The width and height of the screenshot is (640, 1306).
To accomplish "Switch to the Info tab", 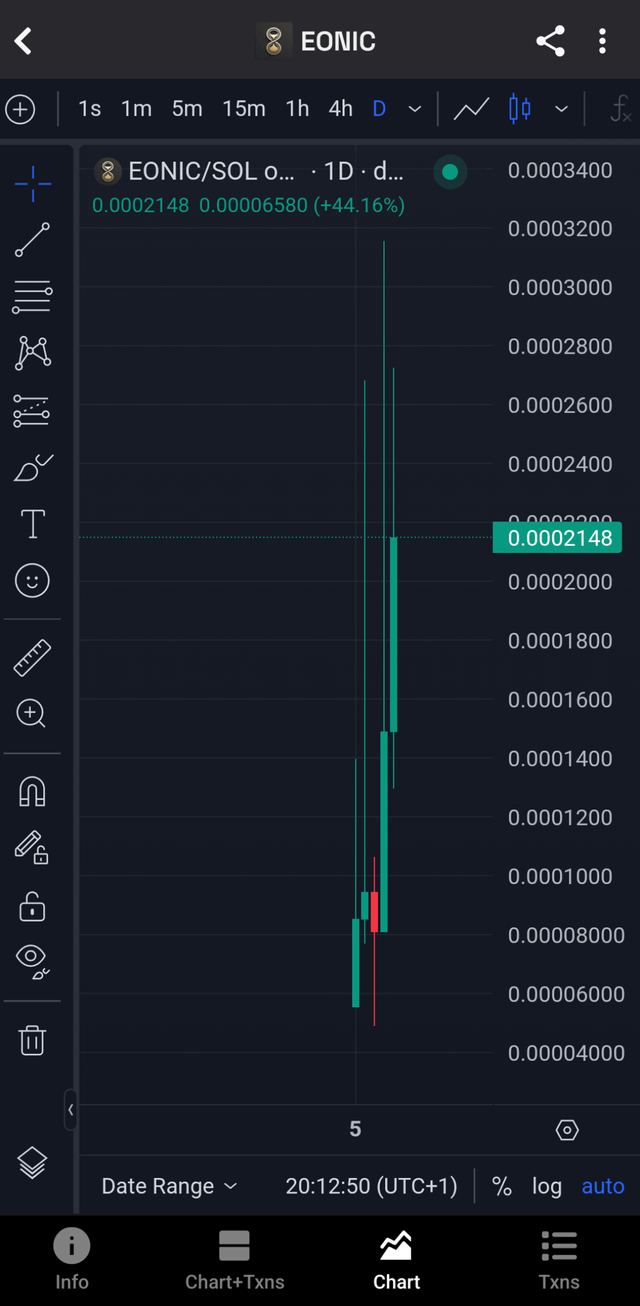I will point(72,1260).
